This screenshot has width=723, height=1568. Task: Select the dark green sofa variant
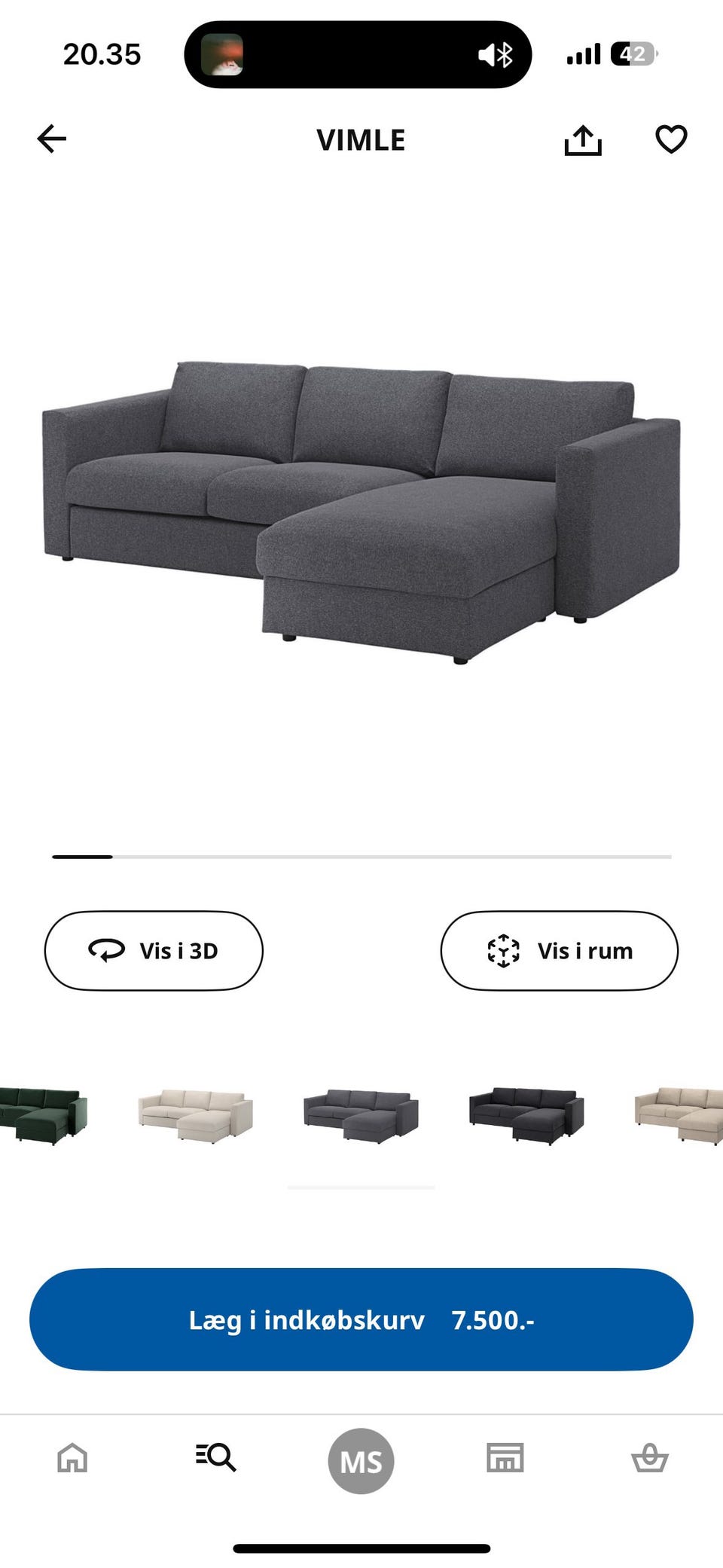click(41, 1115)
